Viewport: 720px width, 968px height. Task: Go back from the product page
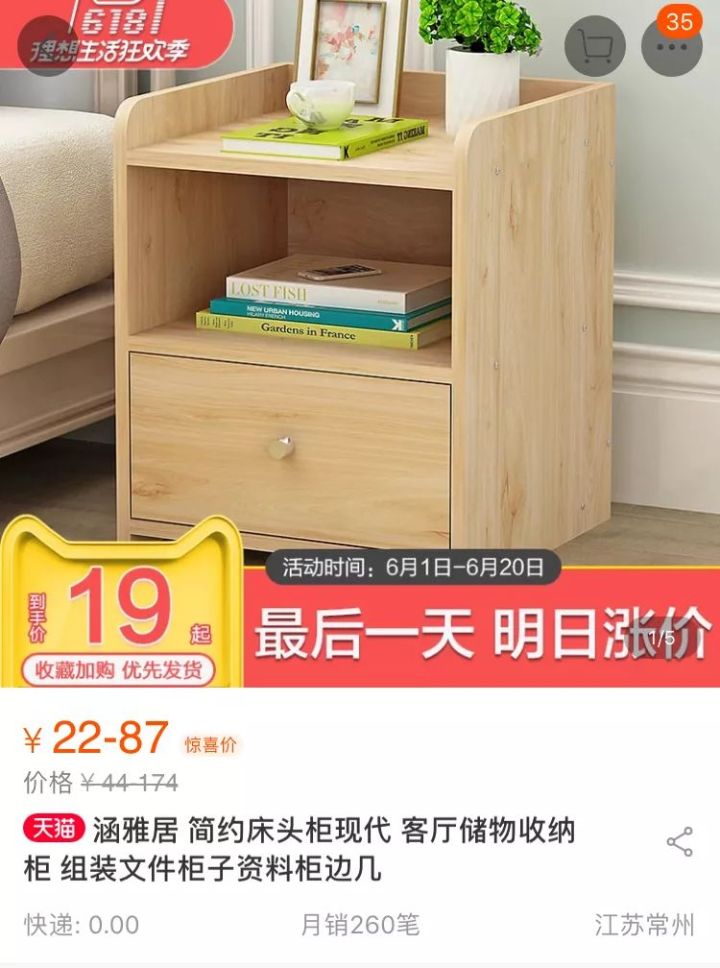pos(46,46)
